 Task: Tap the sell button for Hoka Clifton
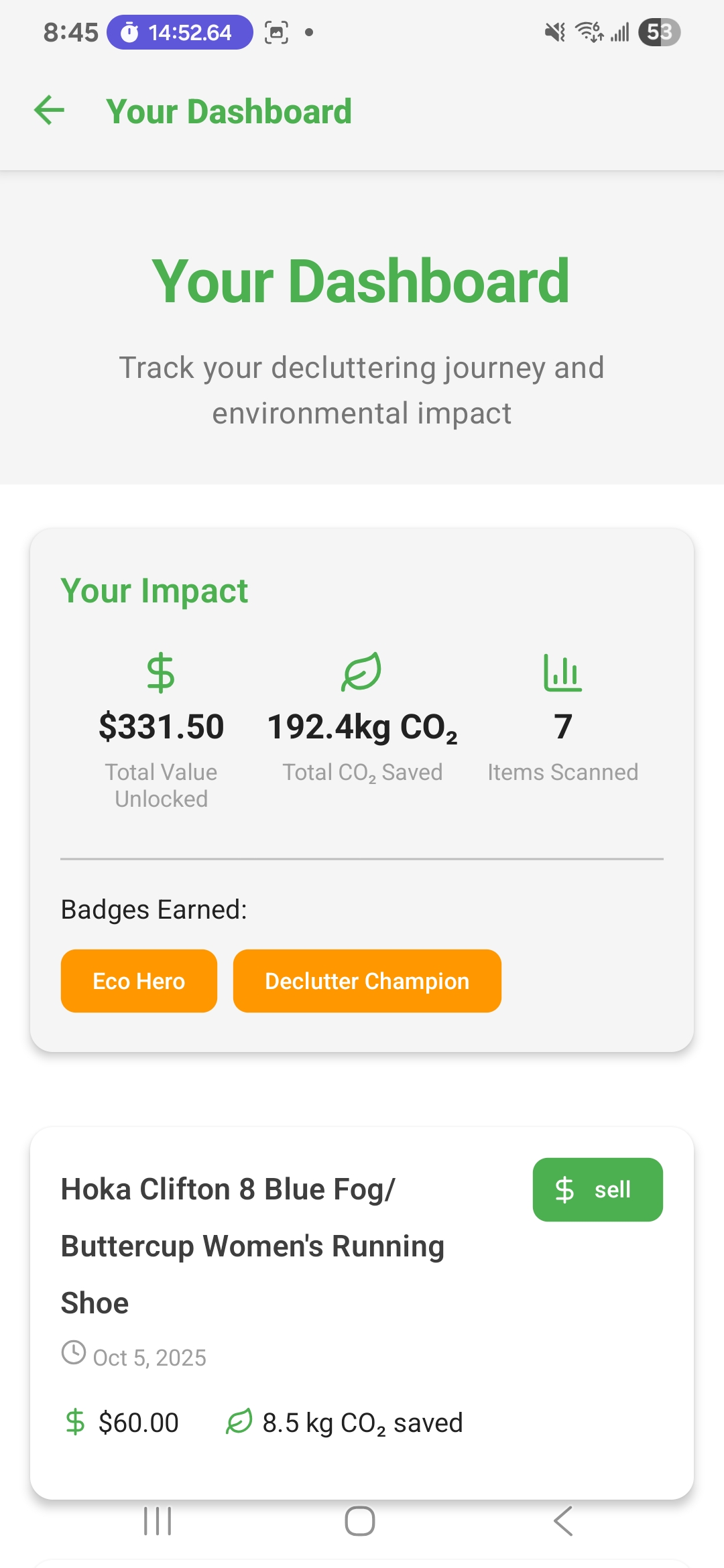tap(597, 1189)
